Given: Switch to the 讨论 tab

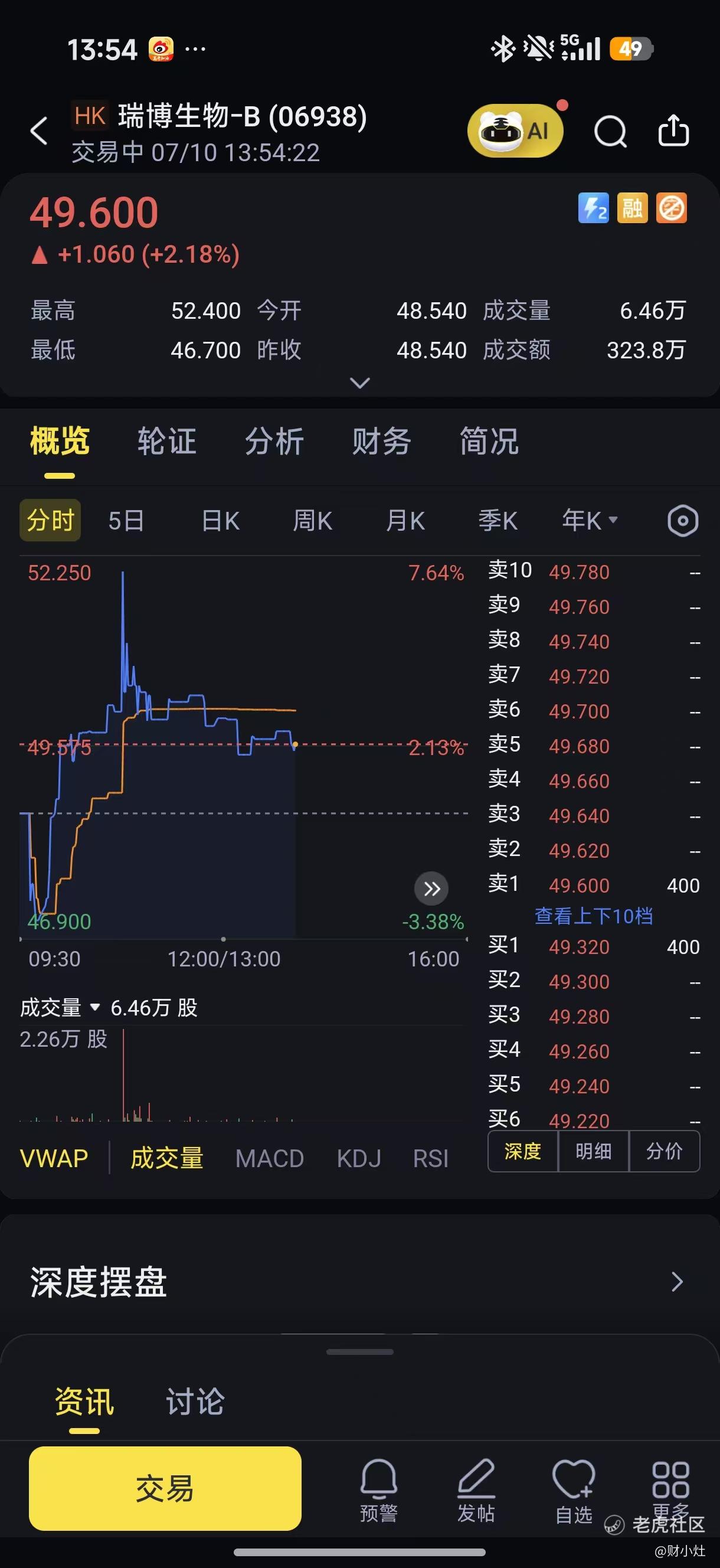Looking at the screenshot, I should coord(195,1402).
